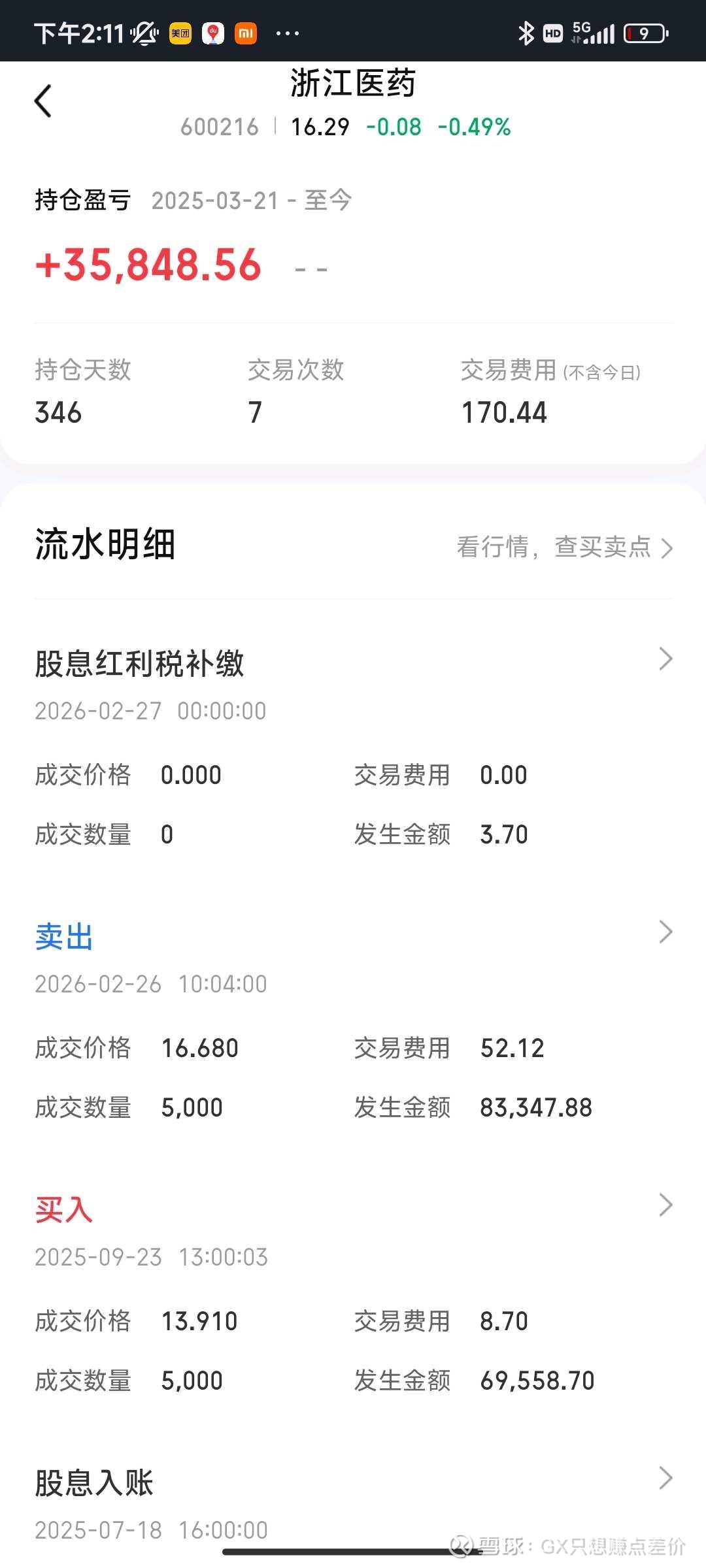The height and width of the screenshot is (1568, 706).
Task: View the 买入 record from 2025-09-23
Action: pos(353,1294)
